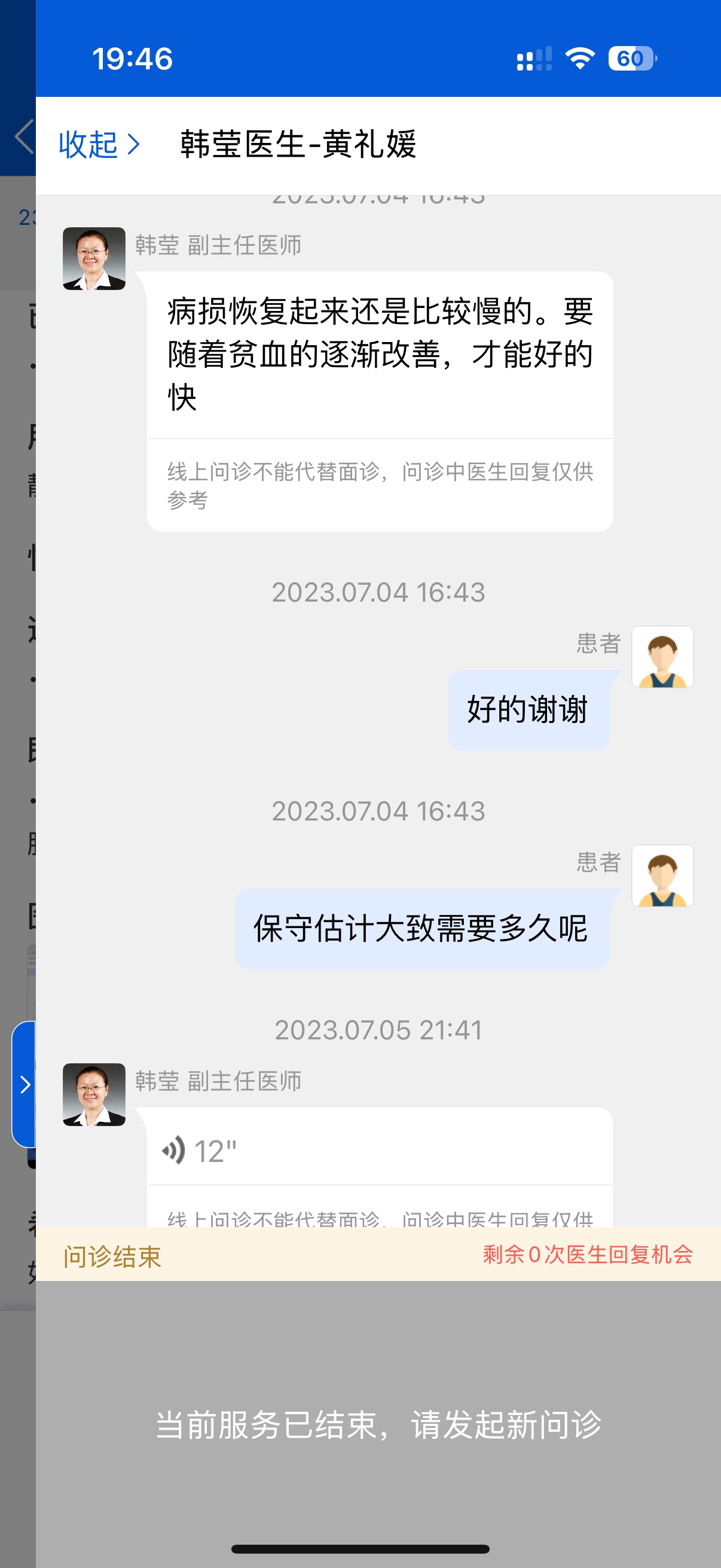Expand the blue side panel arrow
This screenshot has width=721, height=1568.
click(25, 1084)
